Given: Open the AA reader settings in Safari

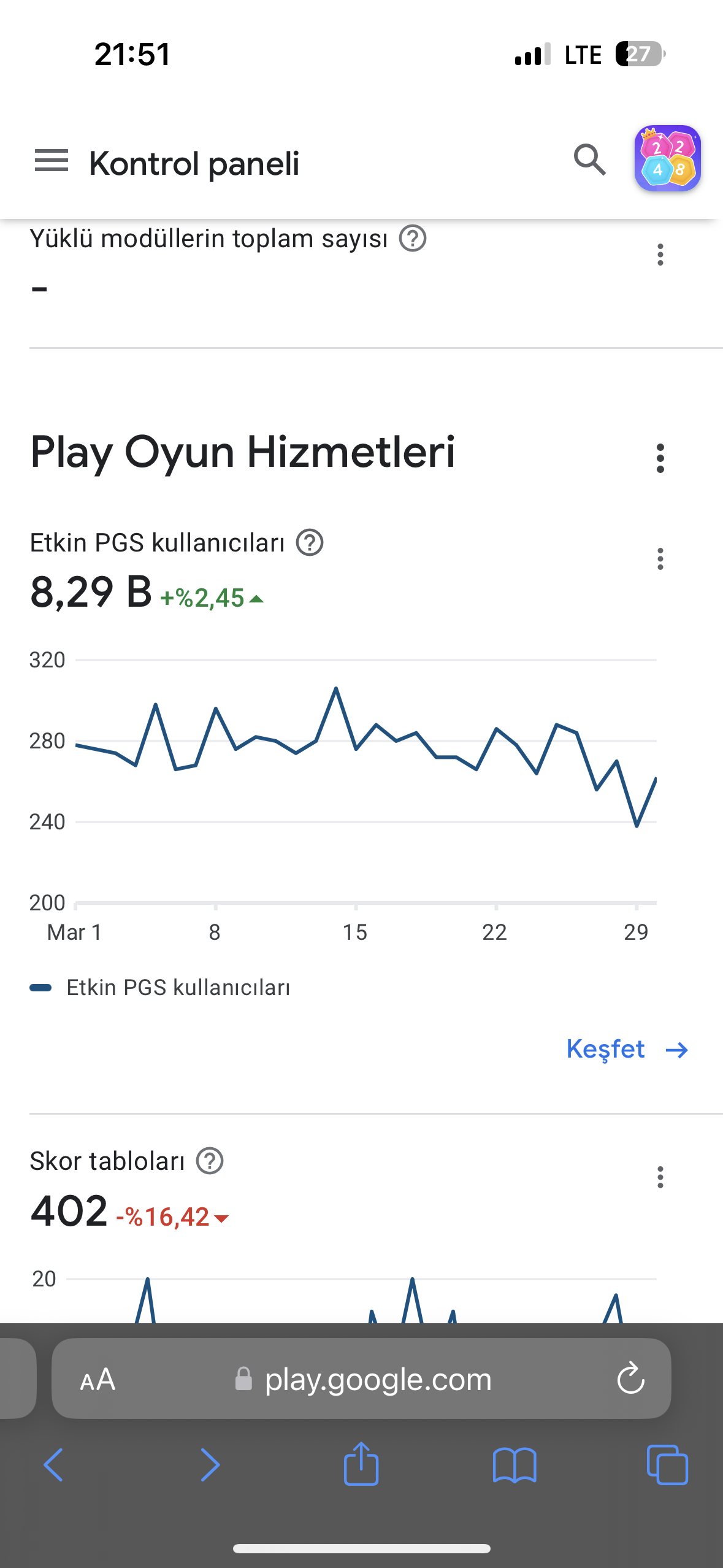Looking at the screenshot, I should tap(98, 1380).
